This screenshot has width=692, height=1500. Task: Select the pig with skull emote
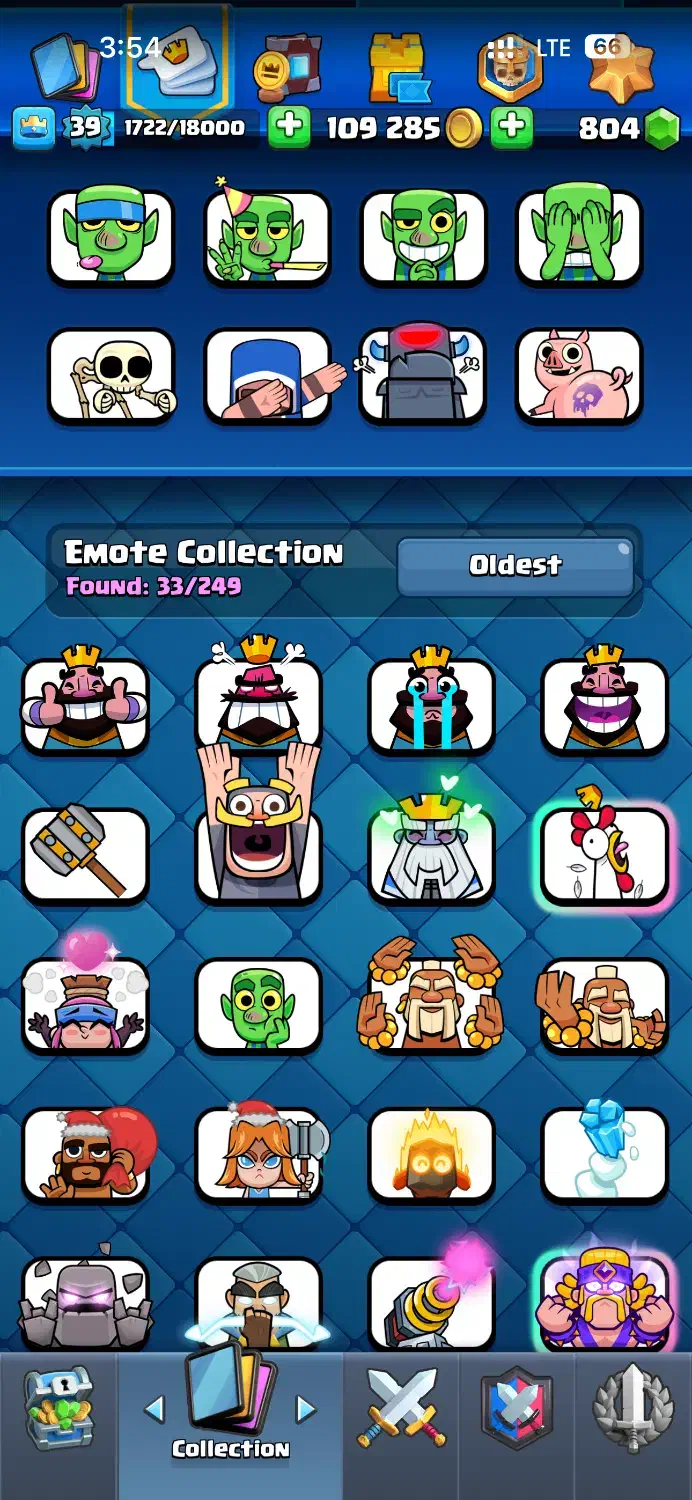click(579, 374)
